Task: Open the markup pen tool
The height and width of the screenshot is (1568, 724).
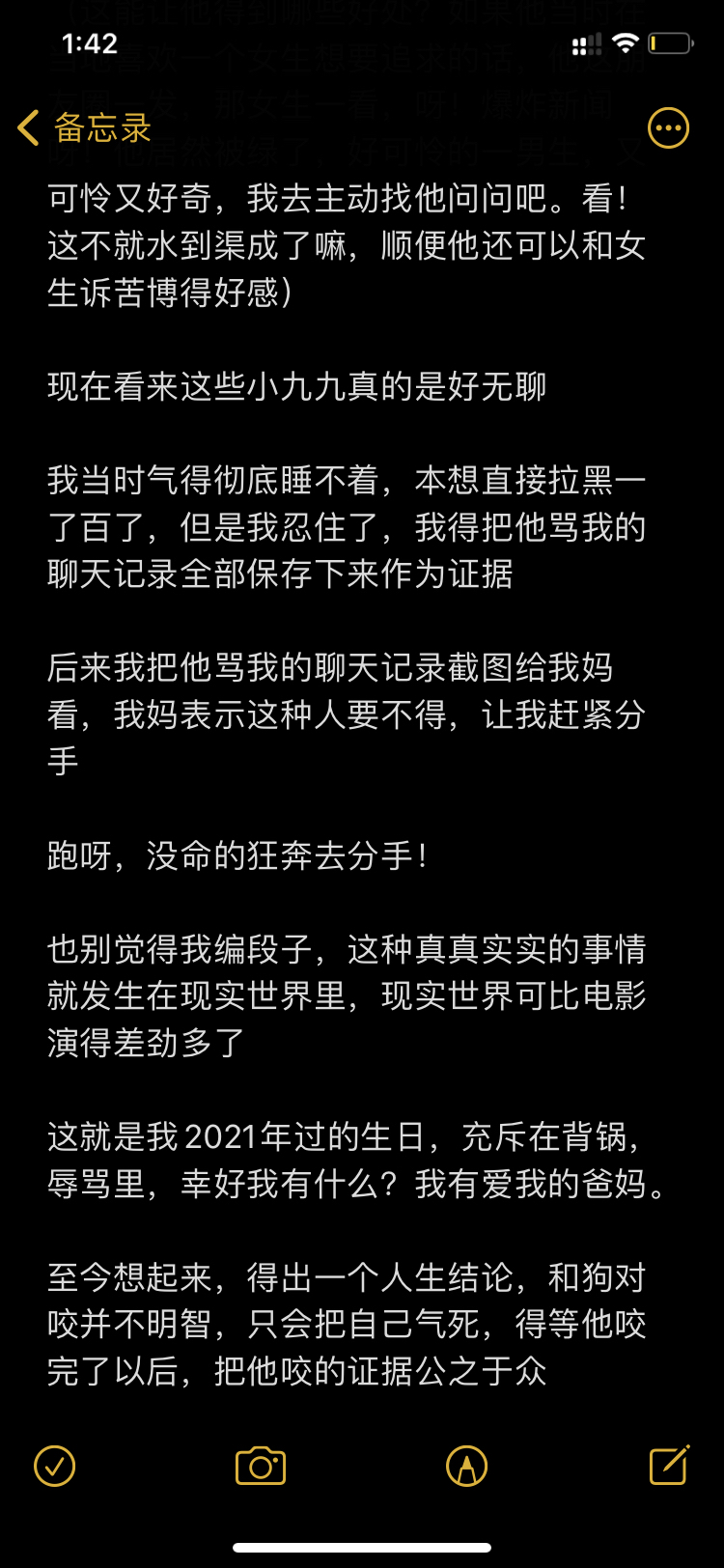Action: coord(466,1466)
